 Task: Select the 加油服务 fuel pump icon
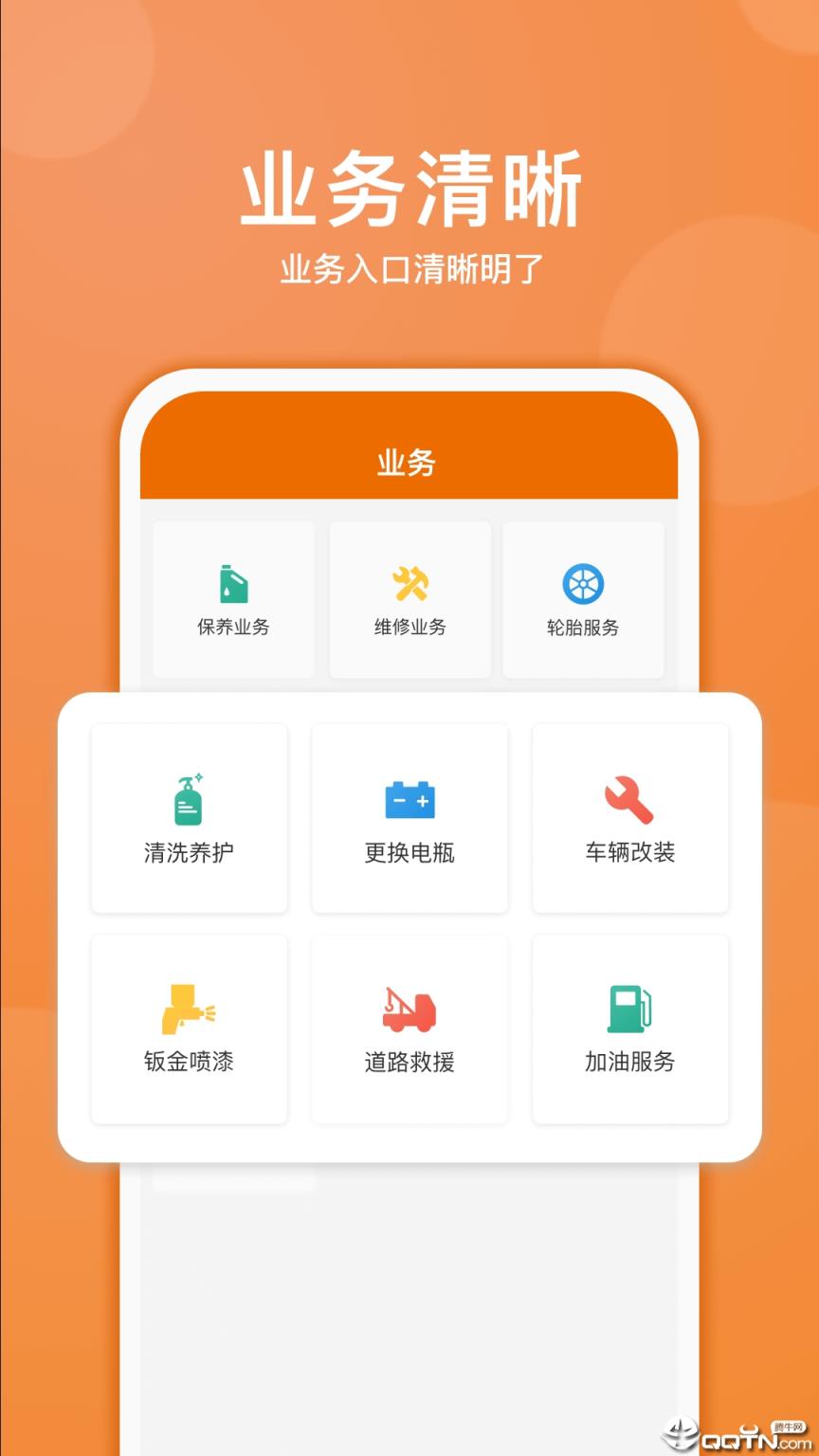629,1008
